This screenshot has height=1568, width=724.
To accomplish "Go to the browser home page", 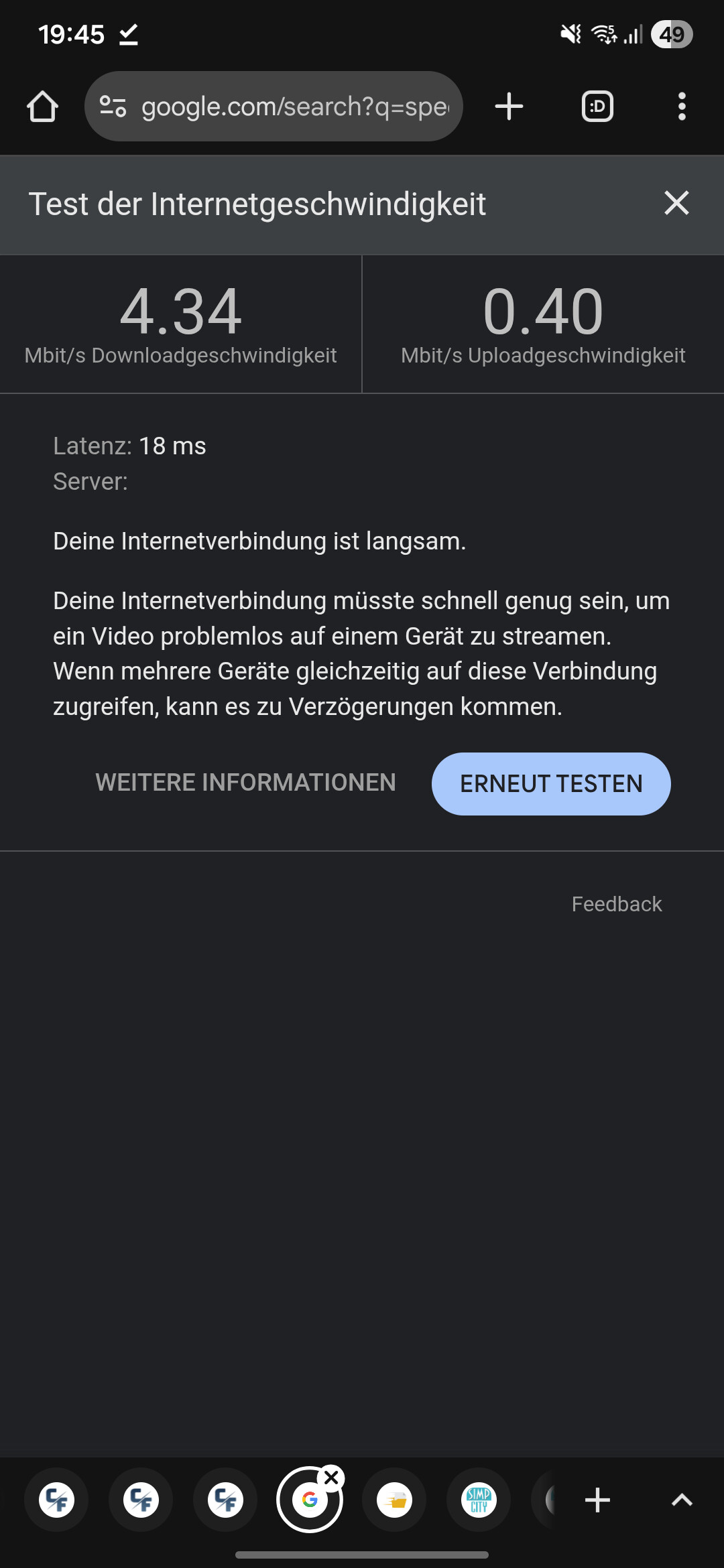I will point(42,107).
